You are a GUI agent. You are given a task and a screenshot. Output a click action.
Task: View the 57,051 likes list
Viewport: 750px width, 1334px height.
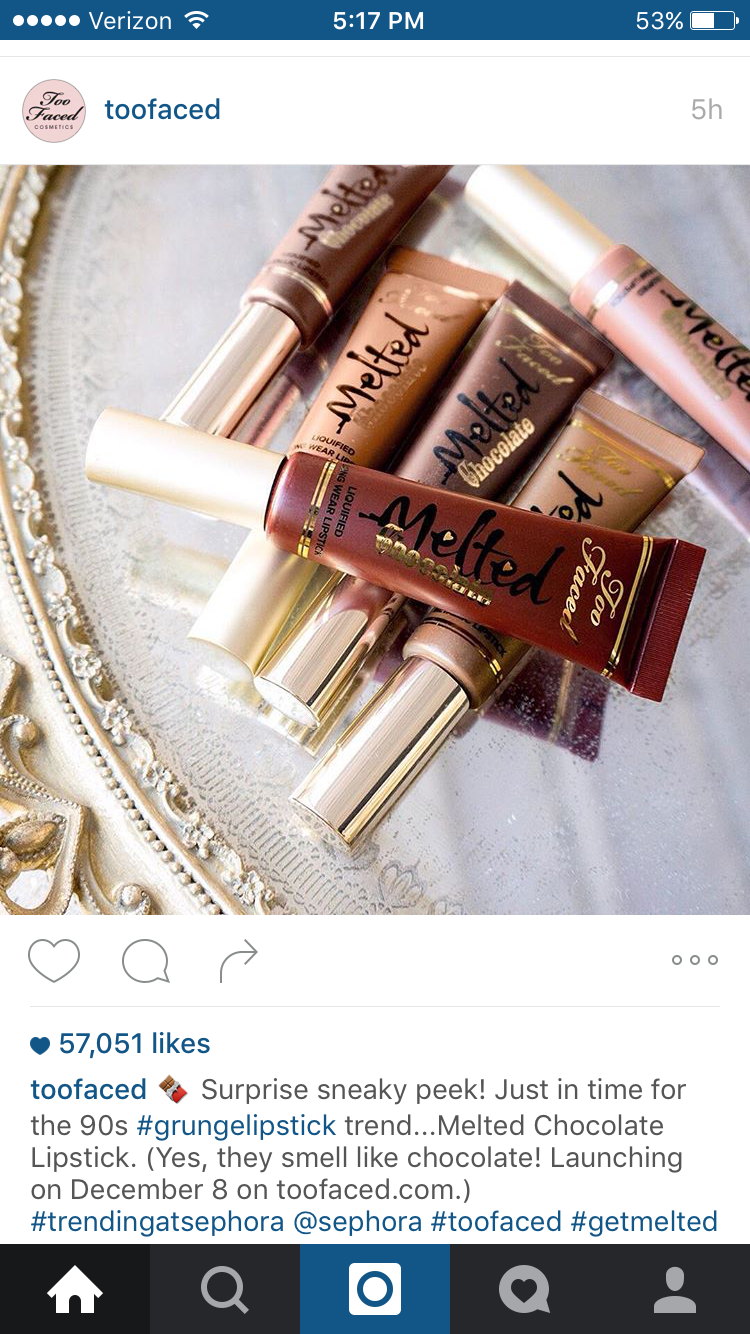tap(134, 1044)
